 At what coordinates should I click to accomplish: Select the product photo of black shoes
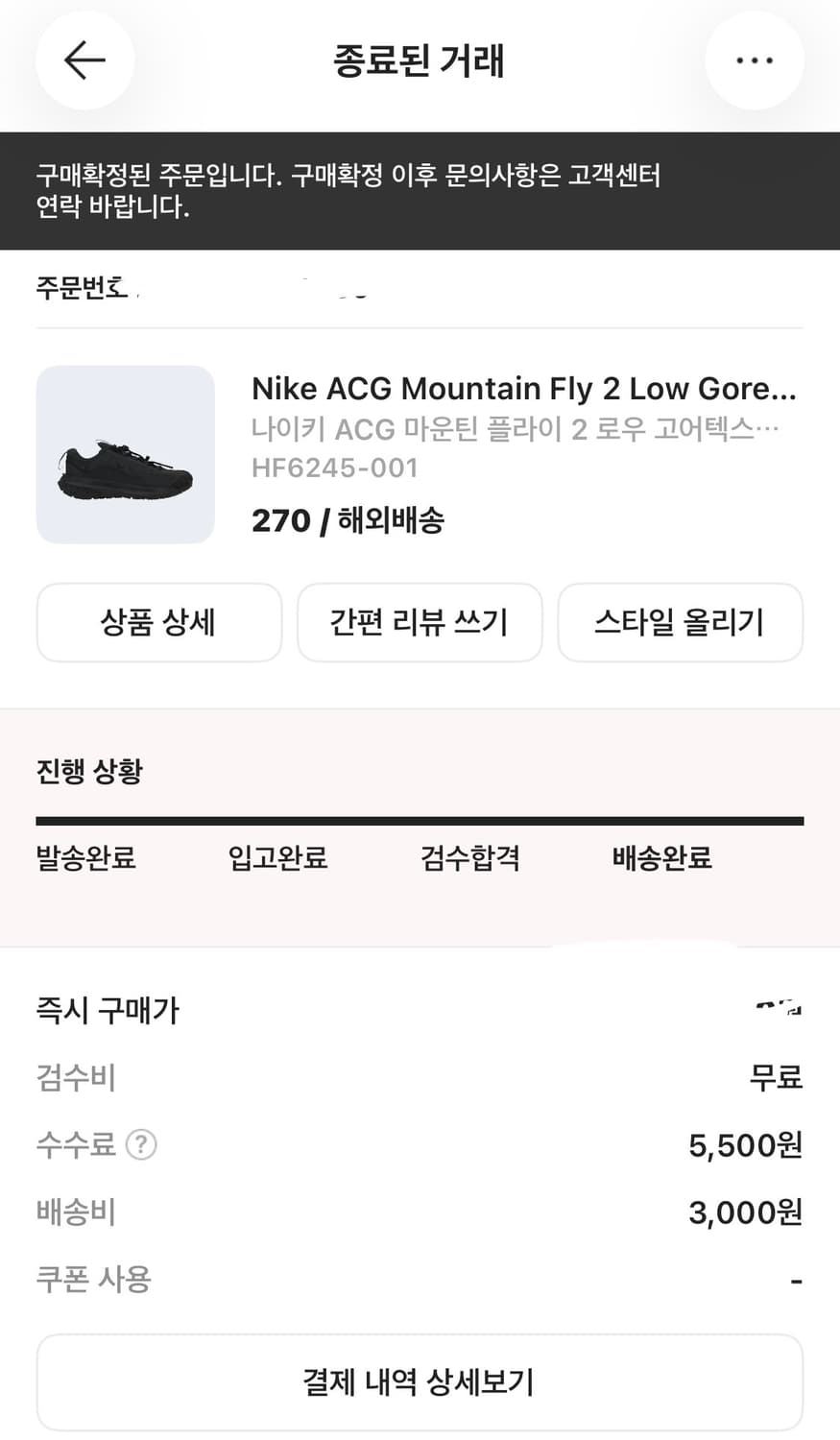[x=125, y=454]
